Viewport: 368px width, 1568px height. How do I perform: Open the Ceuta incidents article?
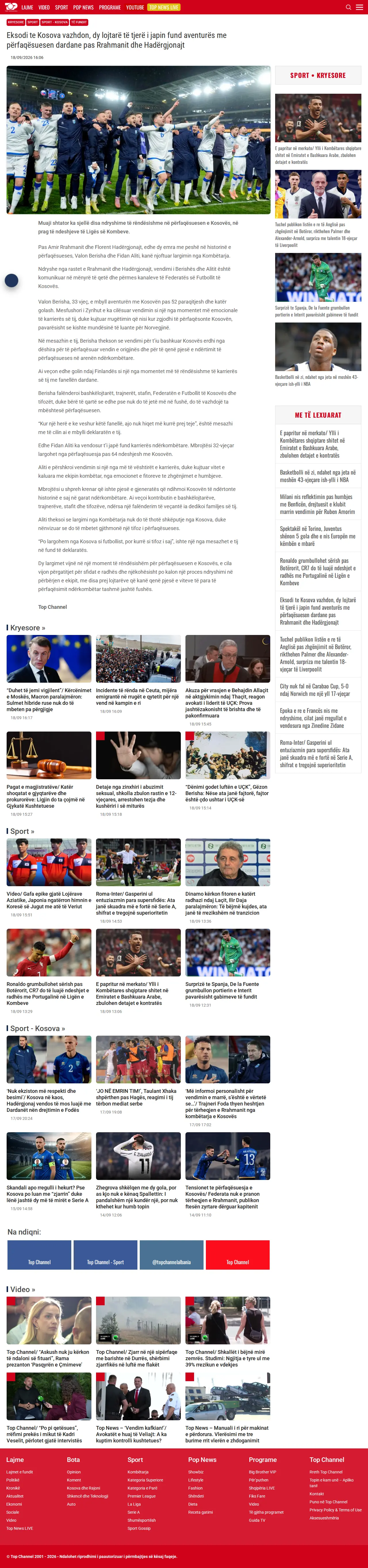[x=138, y=696]
